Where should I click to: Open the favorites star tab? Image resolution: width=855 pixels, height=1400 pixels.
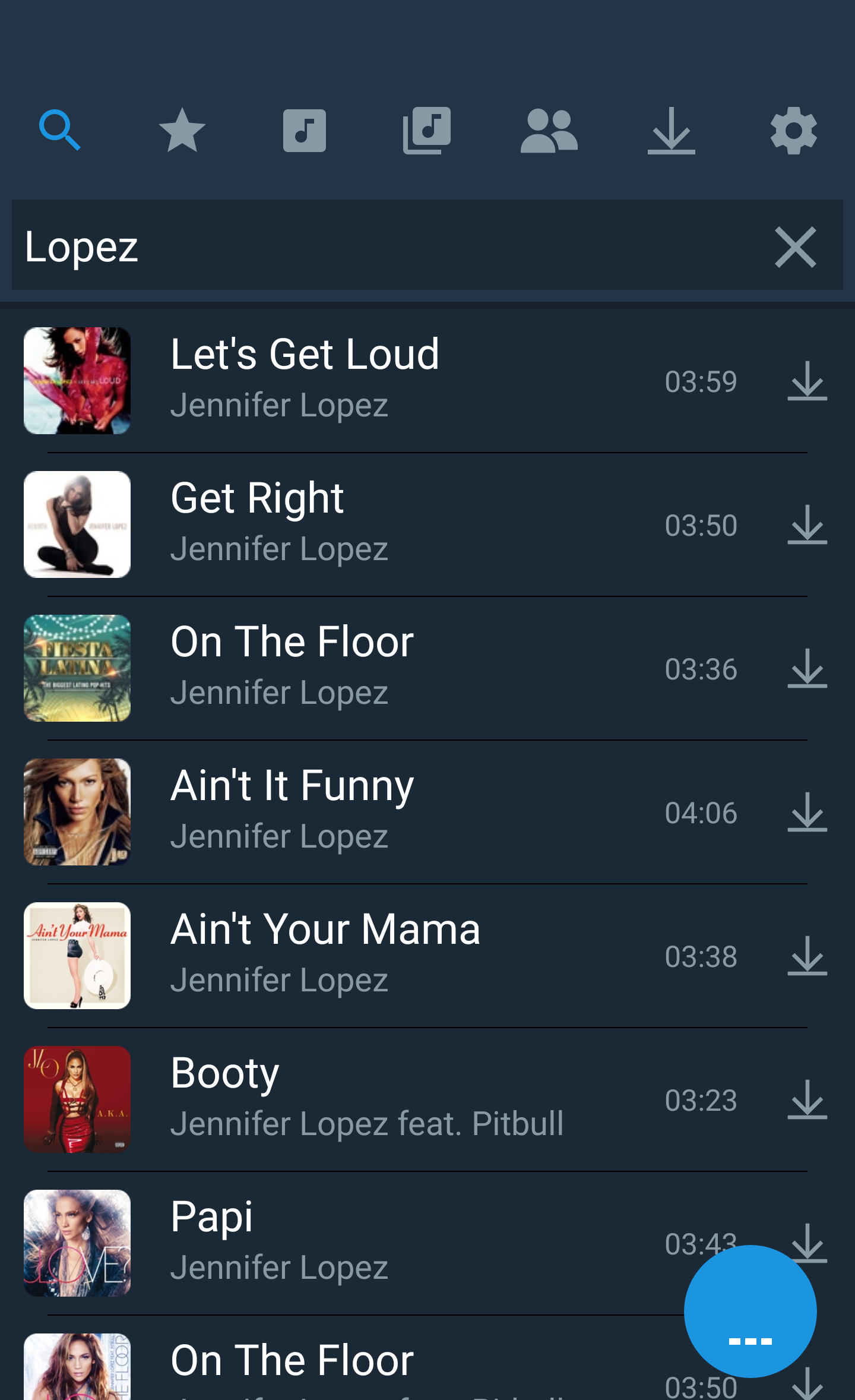coord(182,131)
